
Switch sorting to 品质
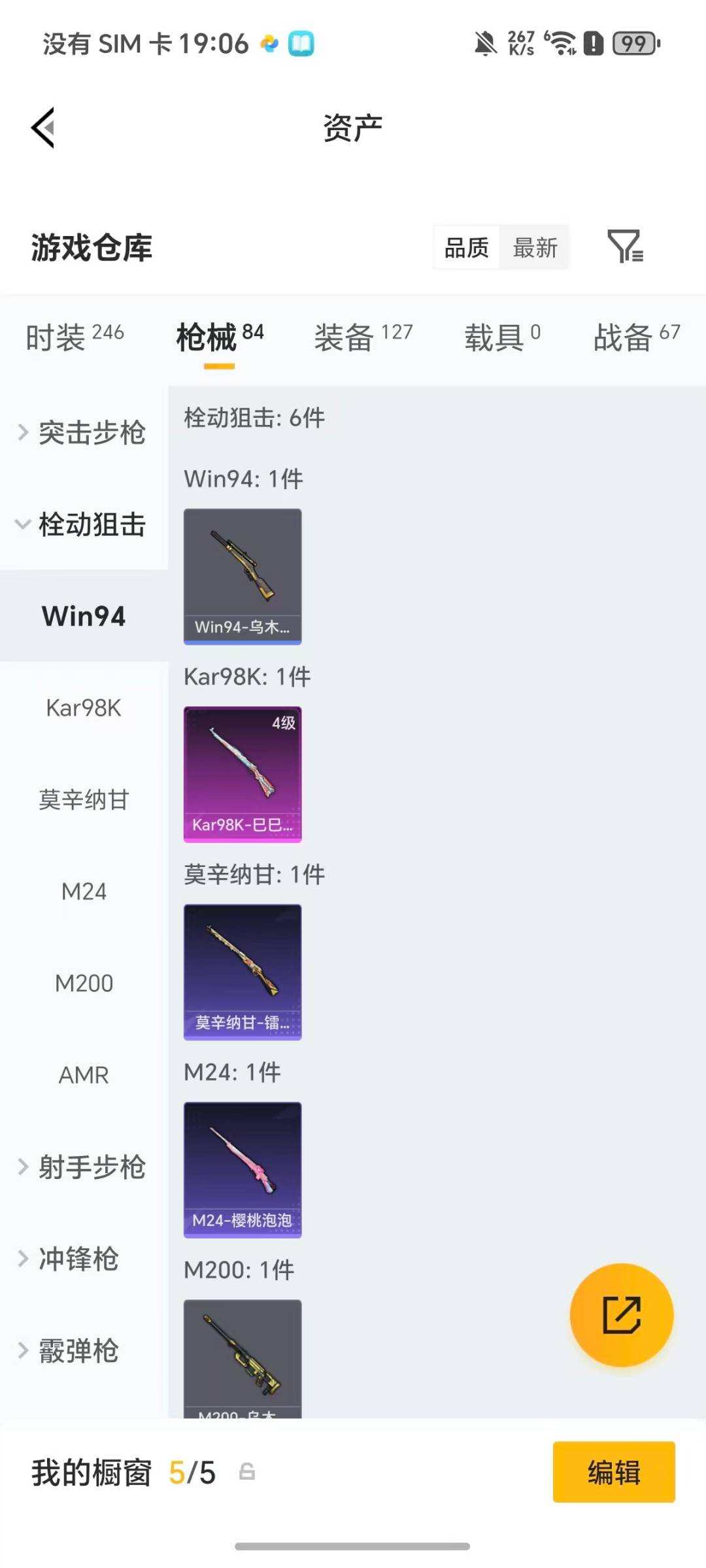(x=465, y=247)
